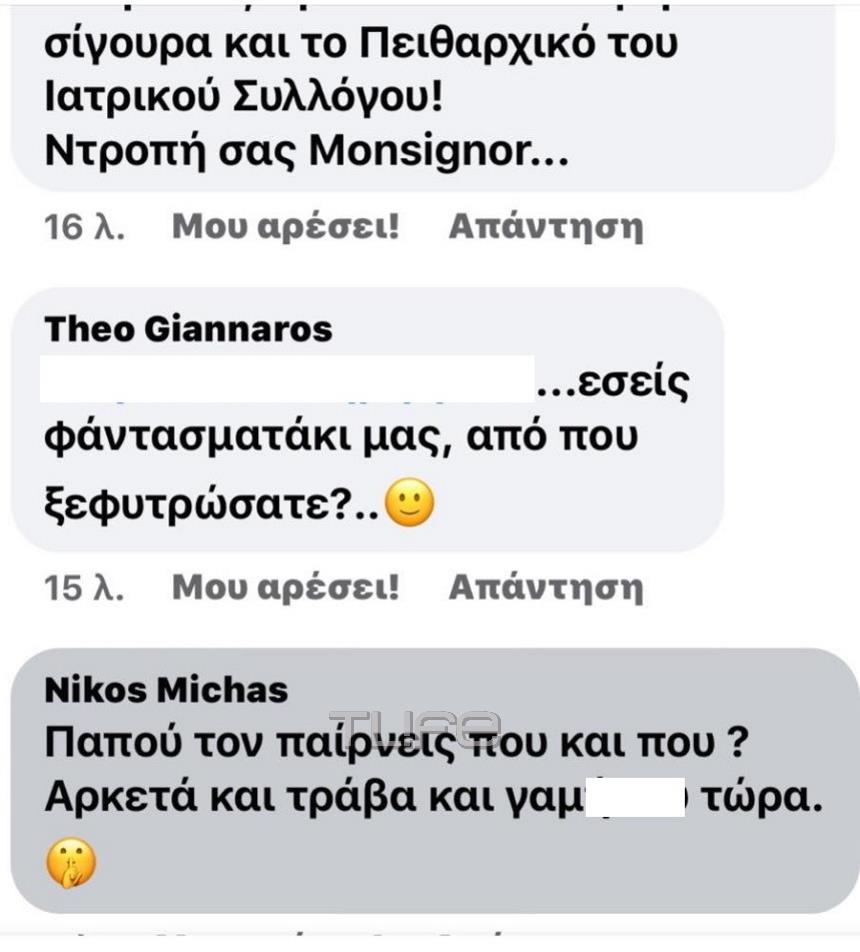This screenshot has height=952, width=860.
Task: Open Nikos Michas's profile
Action: 167,689
